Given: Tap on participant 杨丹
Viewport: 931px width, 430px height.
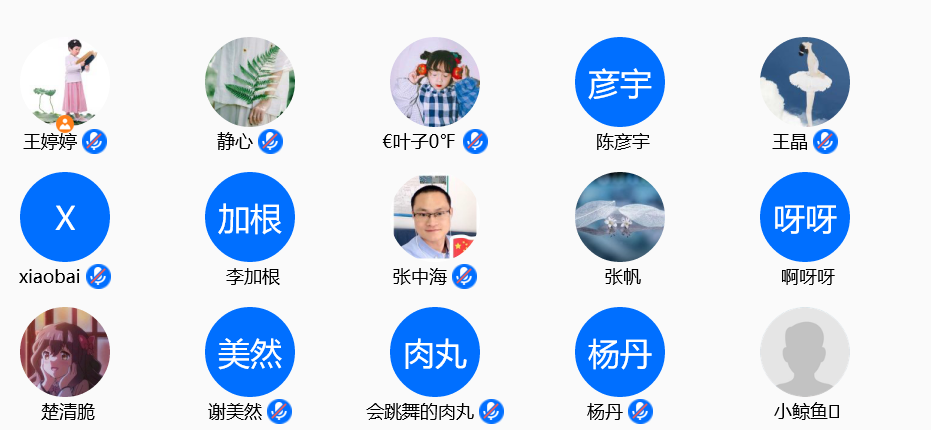Looking at the screenshot, I should 620,352.
